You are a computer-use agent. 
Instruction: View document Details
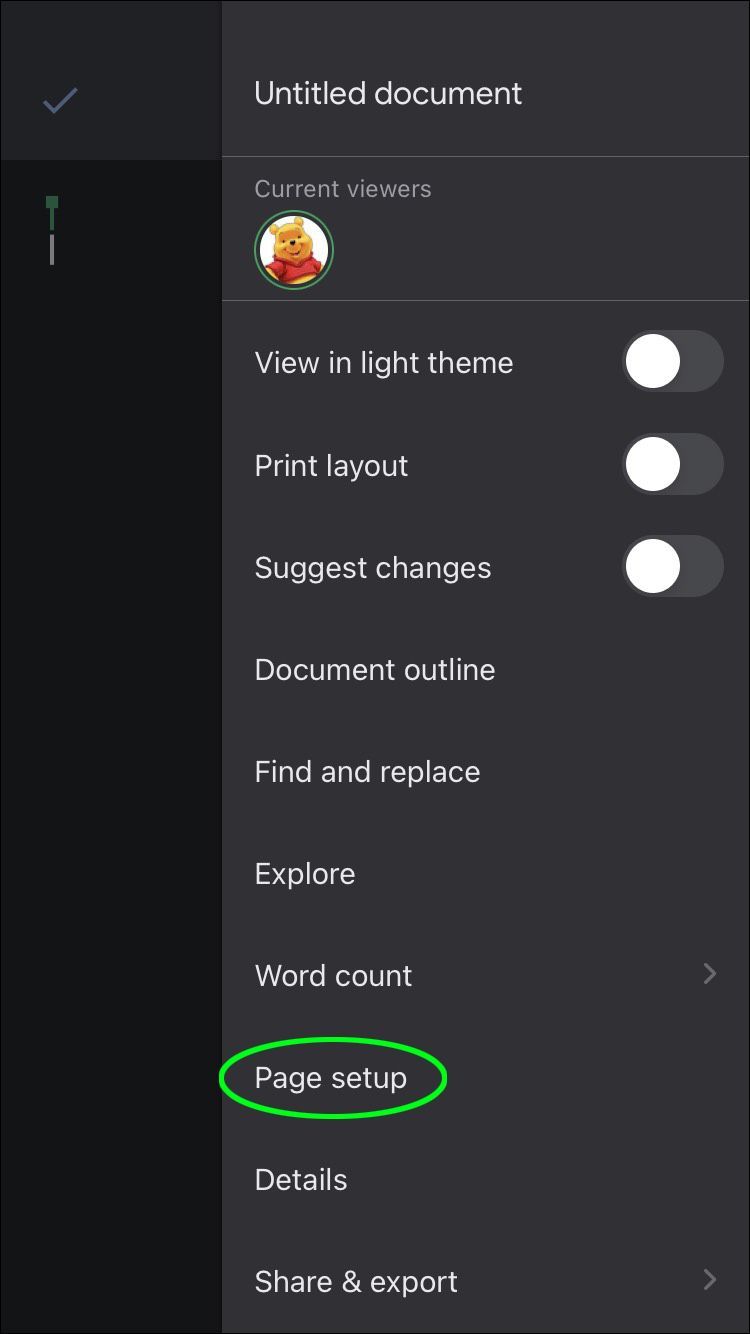point(485,1179)
